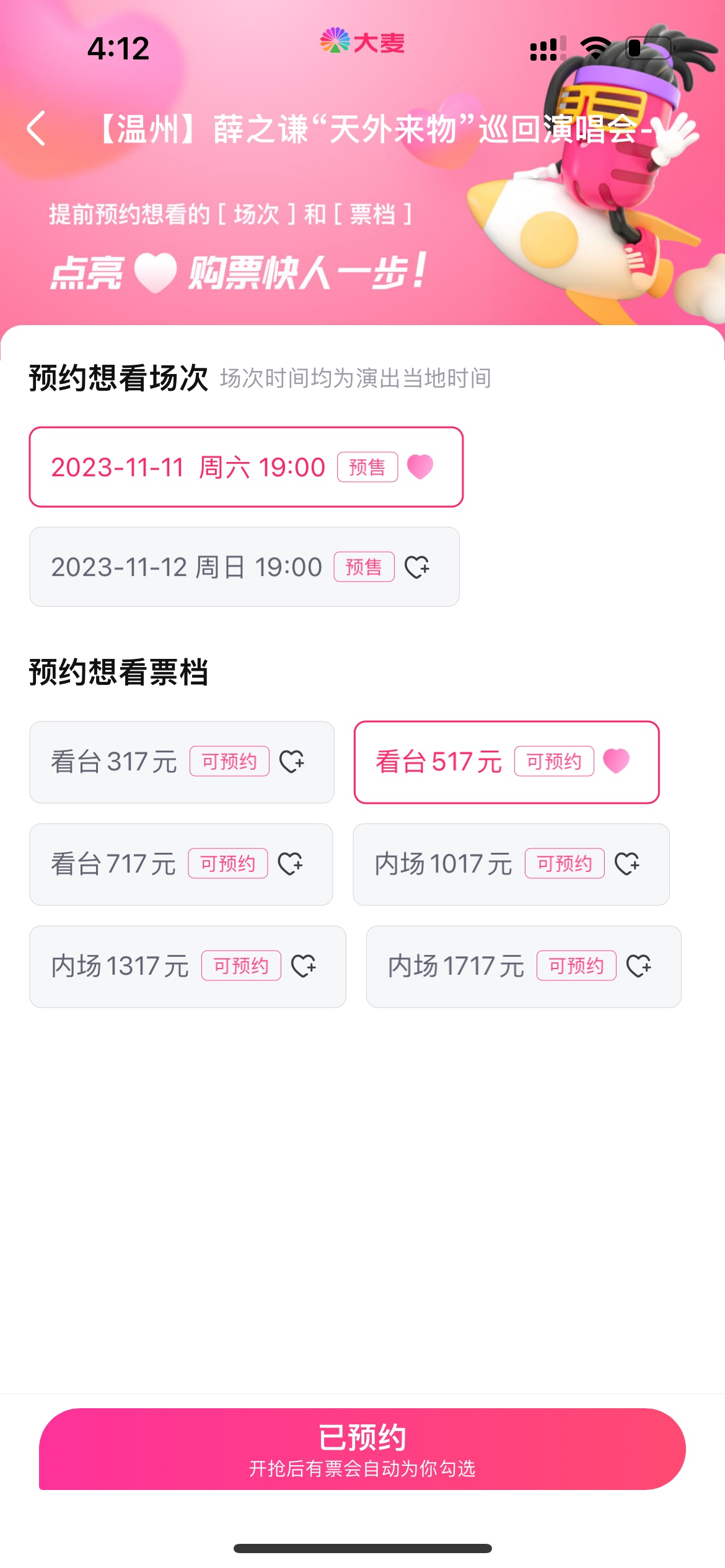Reserve the 看台 317元 ticket tier
This screenshot has height=1568, width=725.
click(182, 762)
